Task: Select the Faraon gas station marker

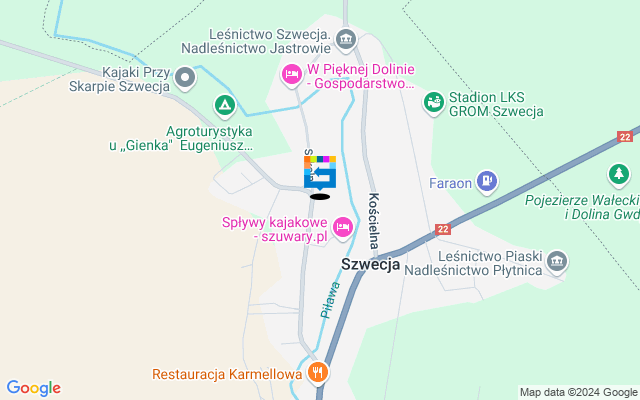Action: [487, 182]
